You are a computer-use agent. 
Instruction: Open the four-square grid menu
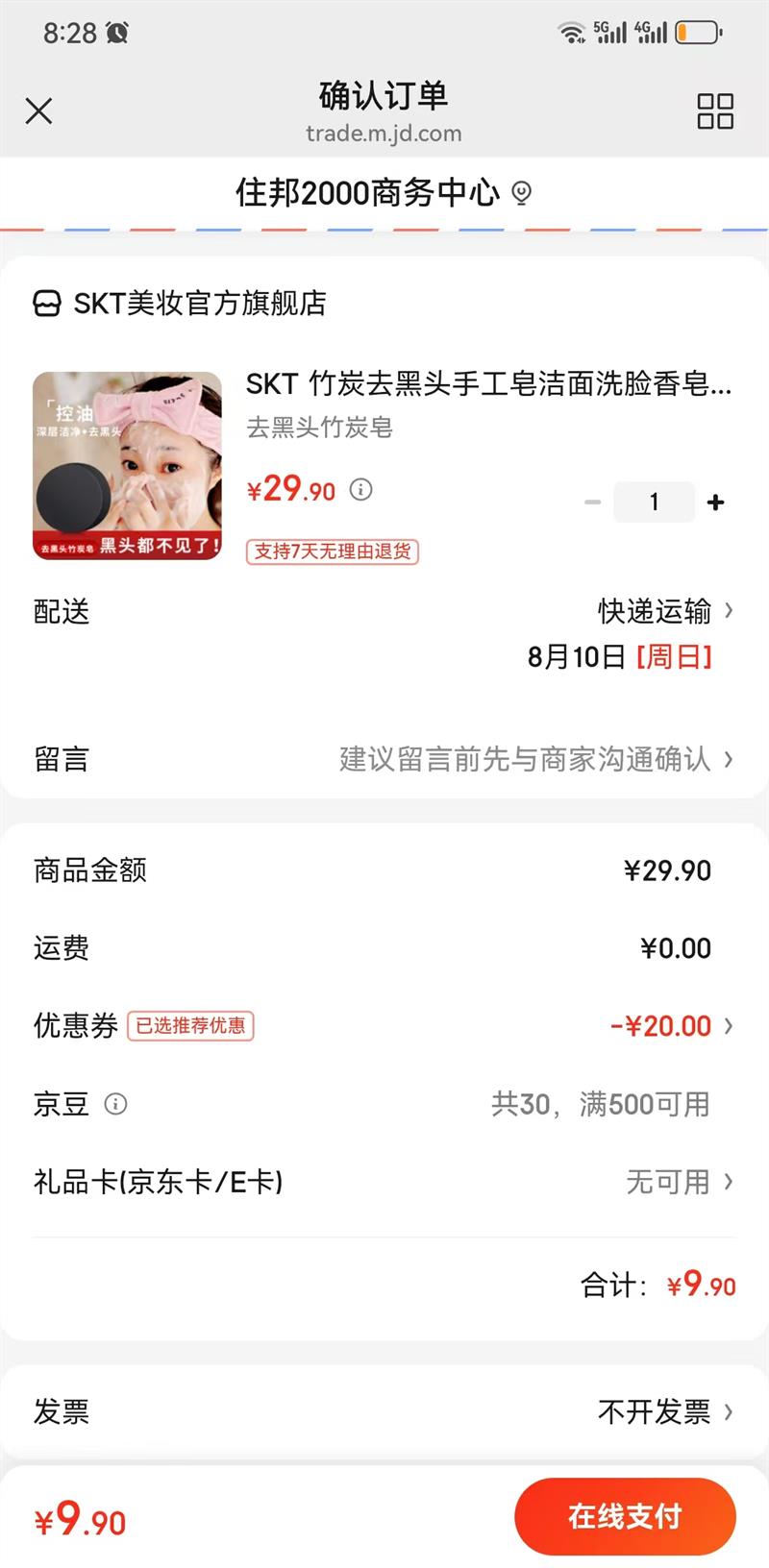point(715,111)
